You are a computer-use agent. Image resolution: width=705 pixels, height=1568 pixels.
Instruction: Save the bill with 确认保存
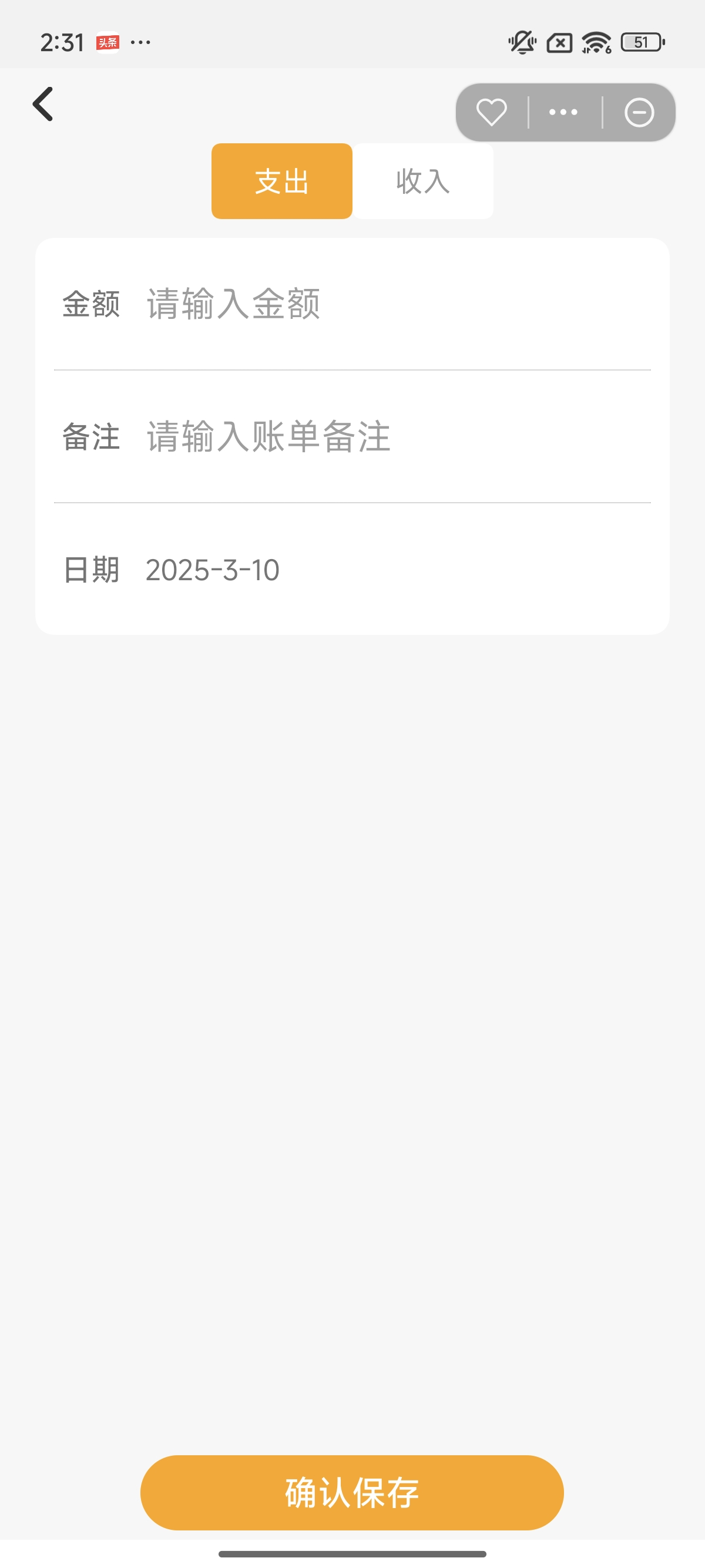pyautogui.click(x=352, y=1492)
